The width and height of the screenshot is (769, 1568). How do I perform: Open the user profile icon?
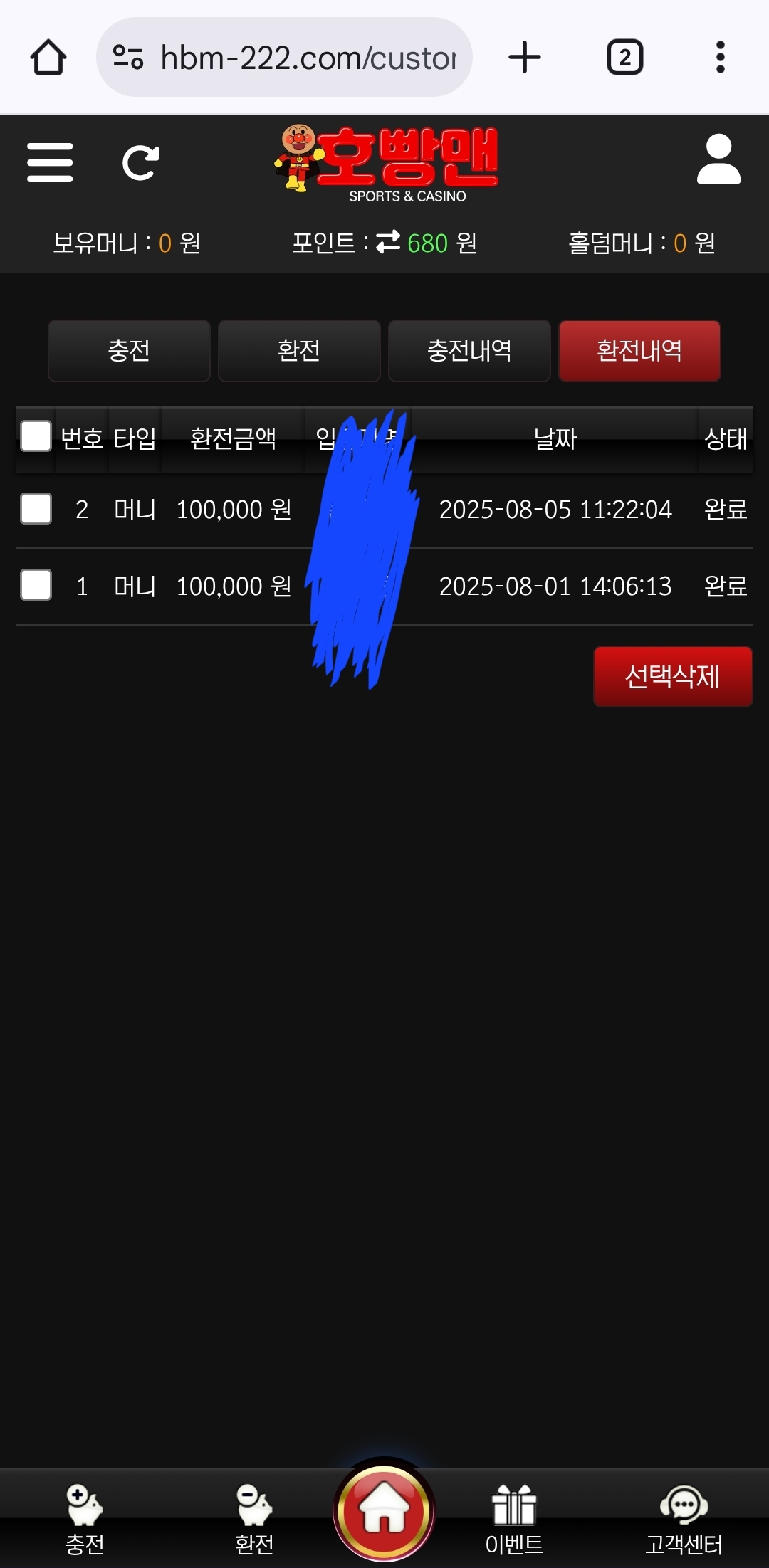tap(718, 160)
